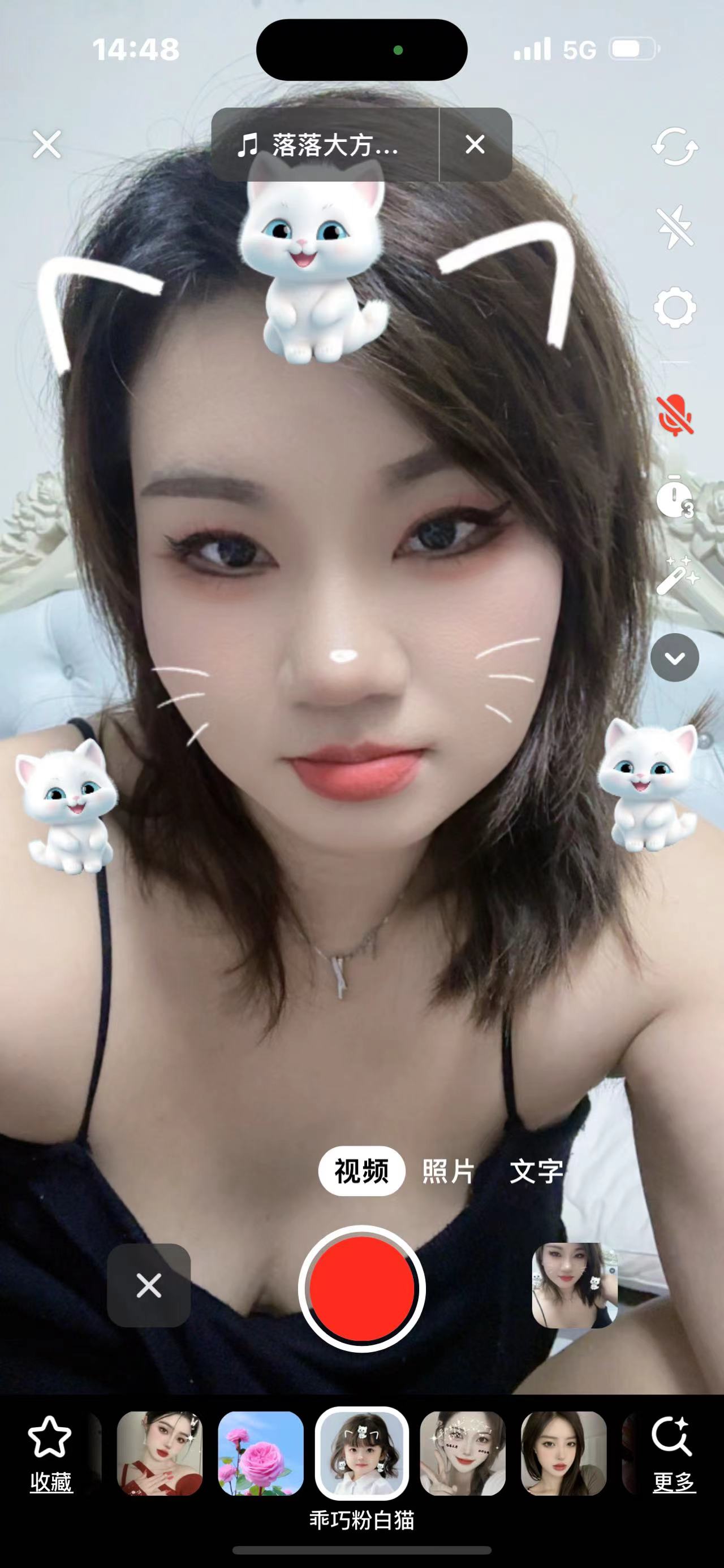724x1568 pixels.
Task: Expand the music title 落落大方 pill
Action: click(331, 145)
